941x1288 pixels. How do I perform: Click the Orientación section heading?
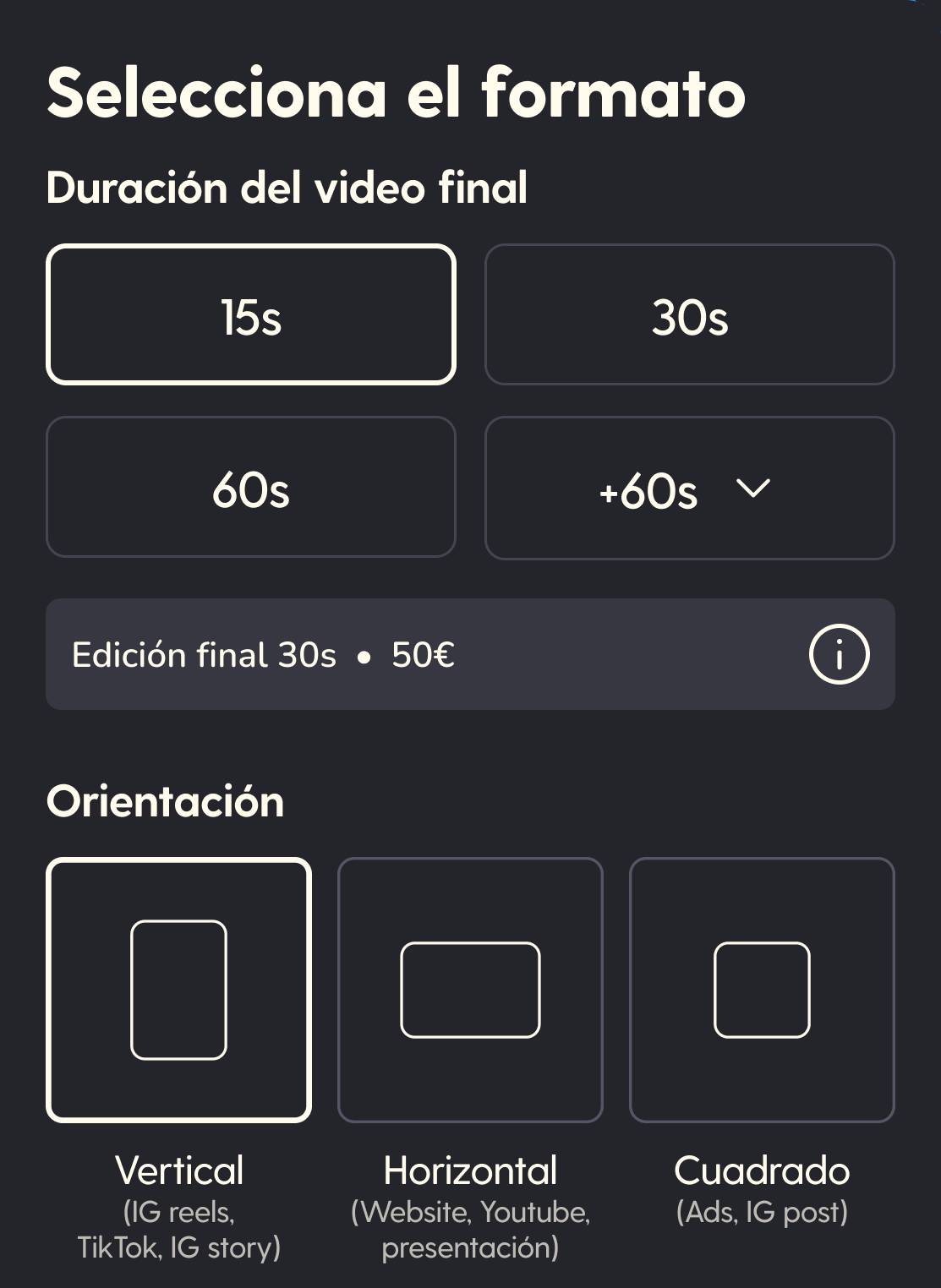[166, 802]
